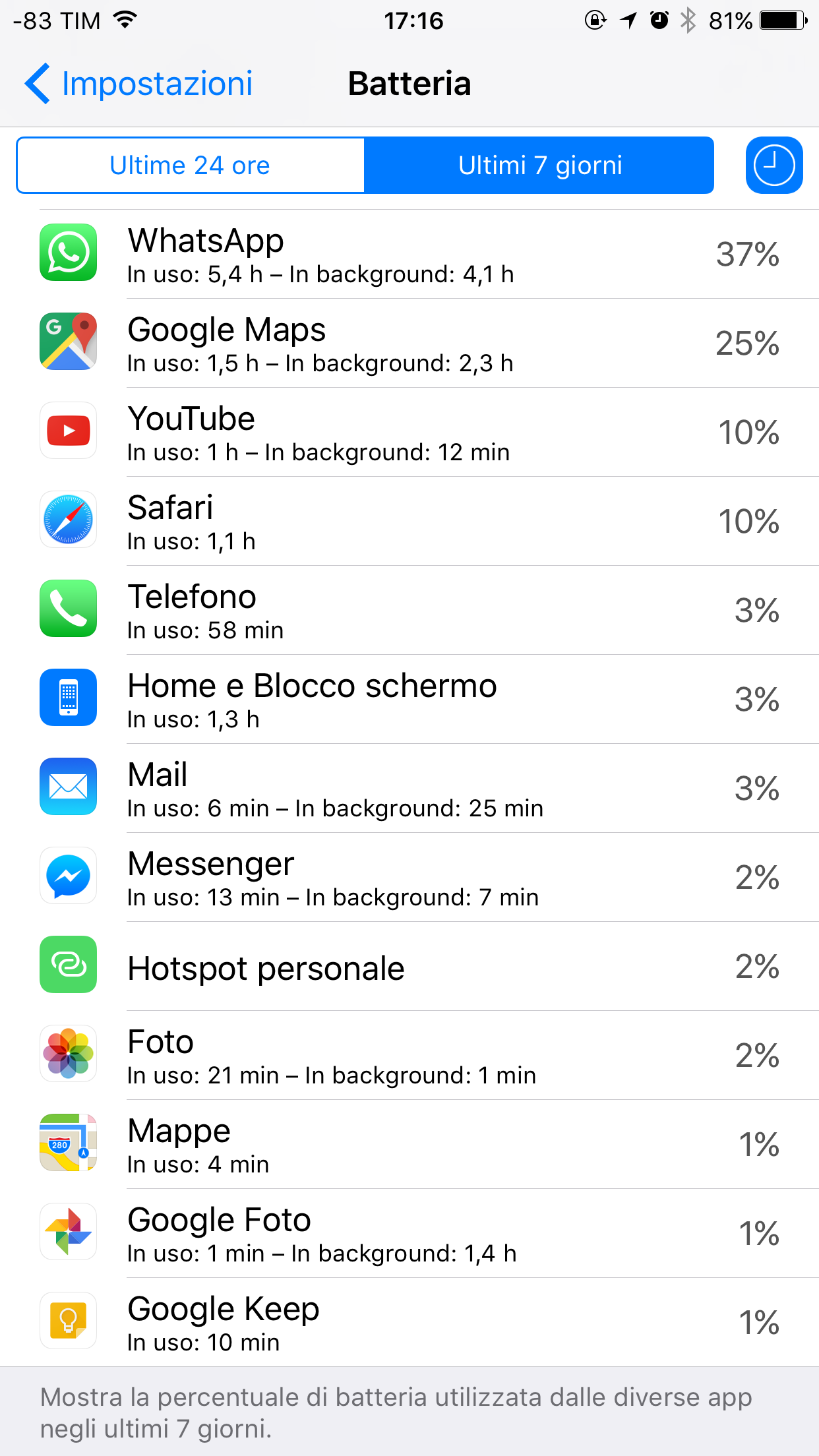
Task: Go back to Impostazioni
Action: [138, 84]
